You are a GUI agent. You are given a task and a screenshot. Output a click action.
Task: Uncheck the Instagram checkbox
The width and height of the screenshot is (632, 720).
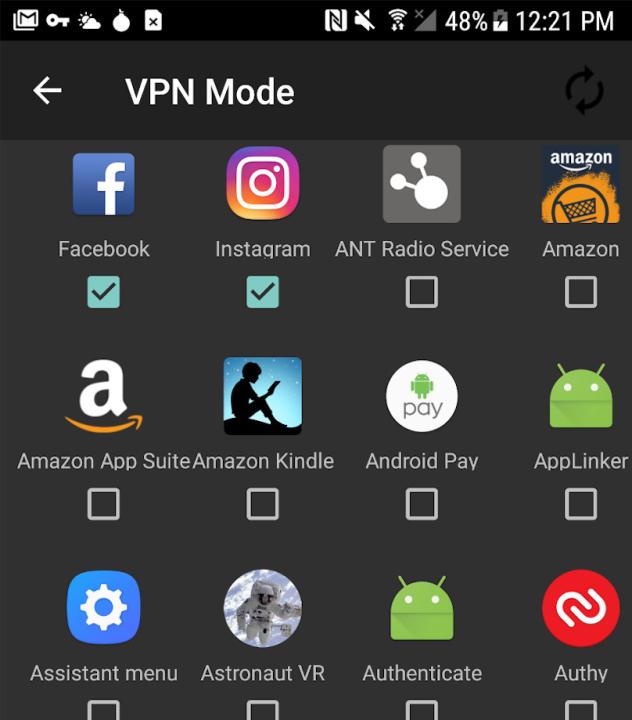coord(263,292)
